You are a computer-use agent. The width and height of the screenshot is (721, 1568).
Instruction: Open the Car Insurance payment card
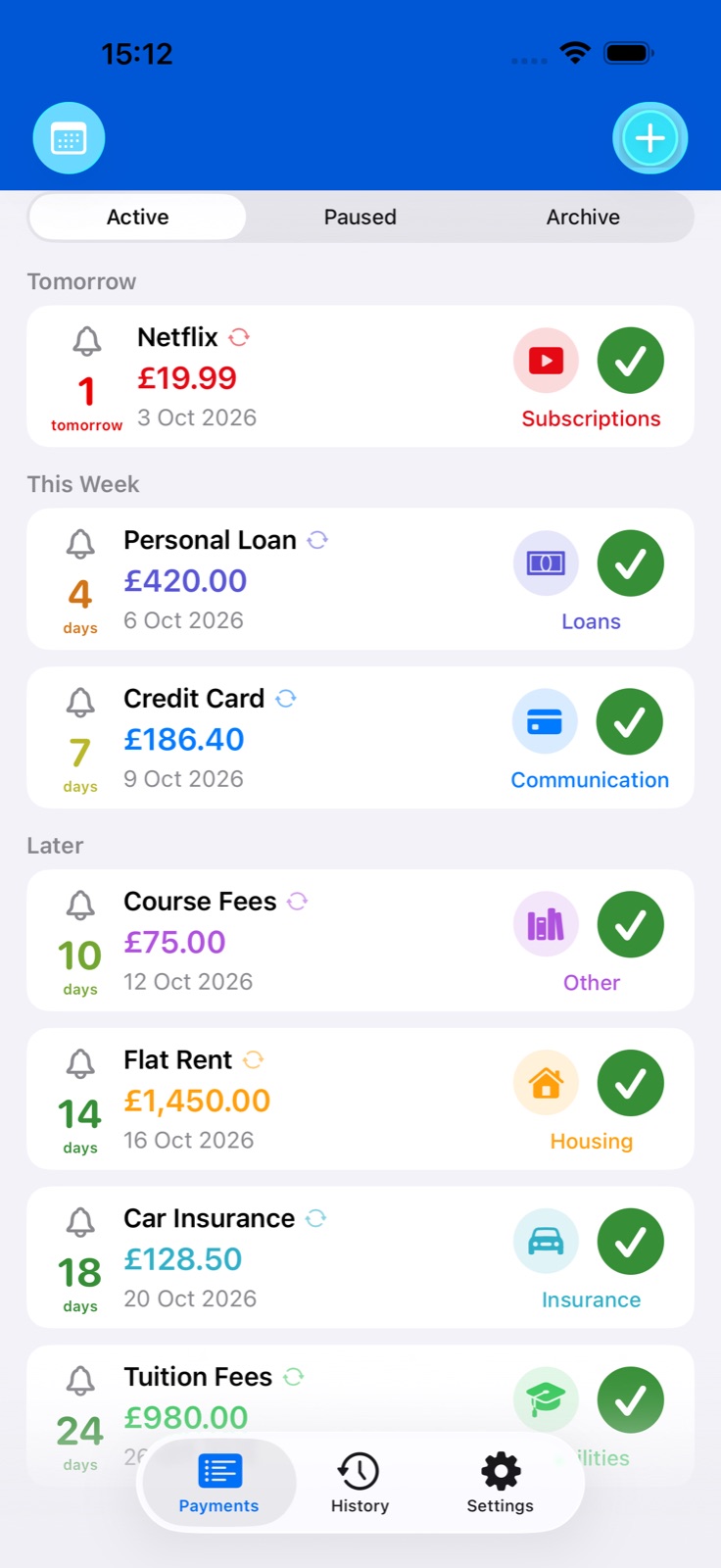click(360, 1257)
